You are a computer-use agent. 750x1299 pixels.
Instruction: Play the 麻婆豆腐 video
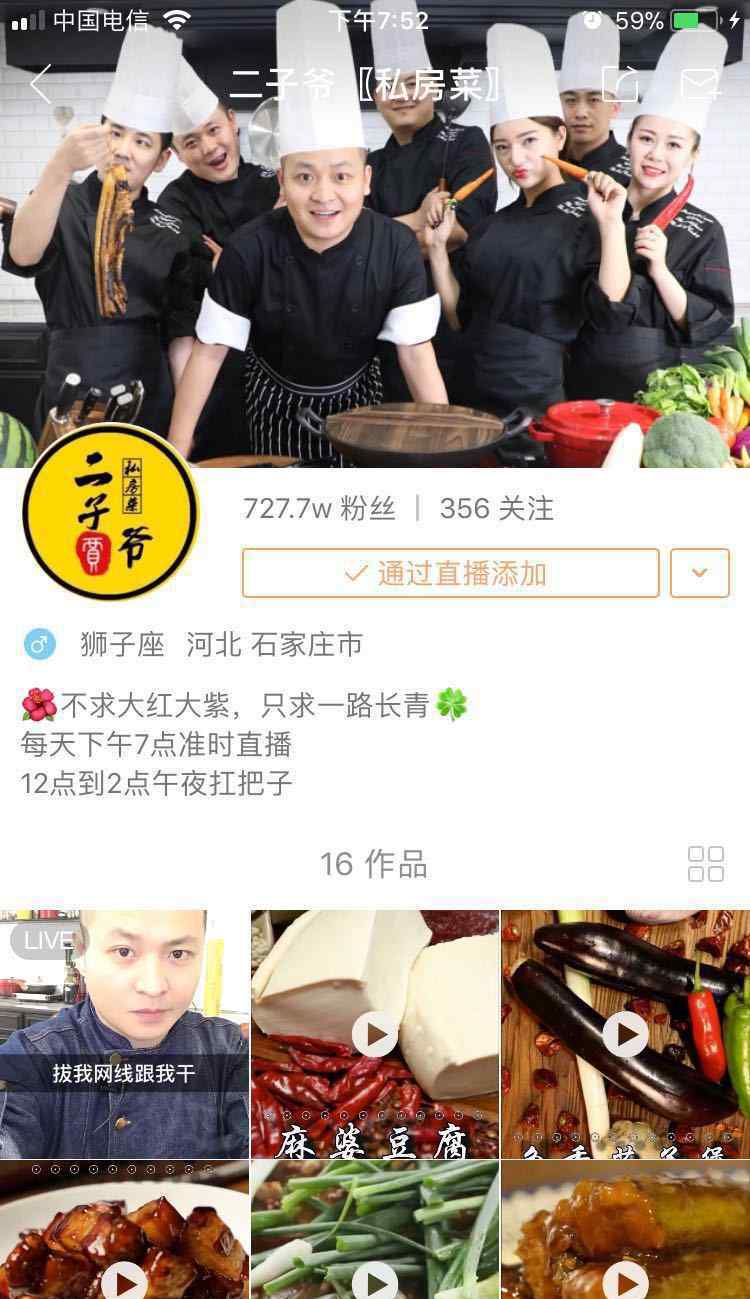click(x=375, y=1034)
